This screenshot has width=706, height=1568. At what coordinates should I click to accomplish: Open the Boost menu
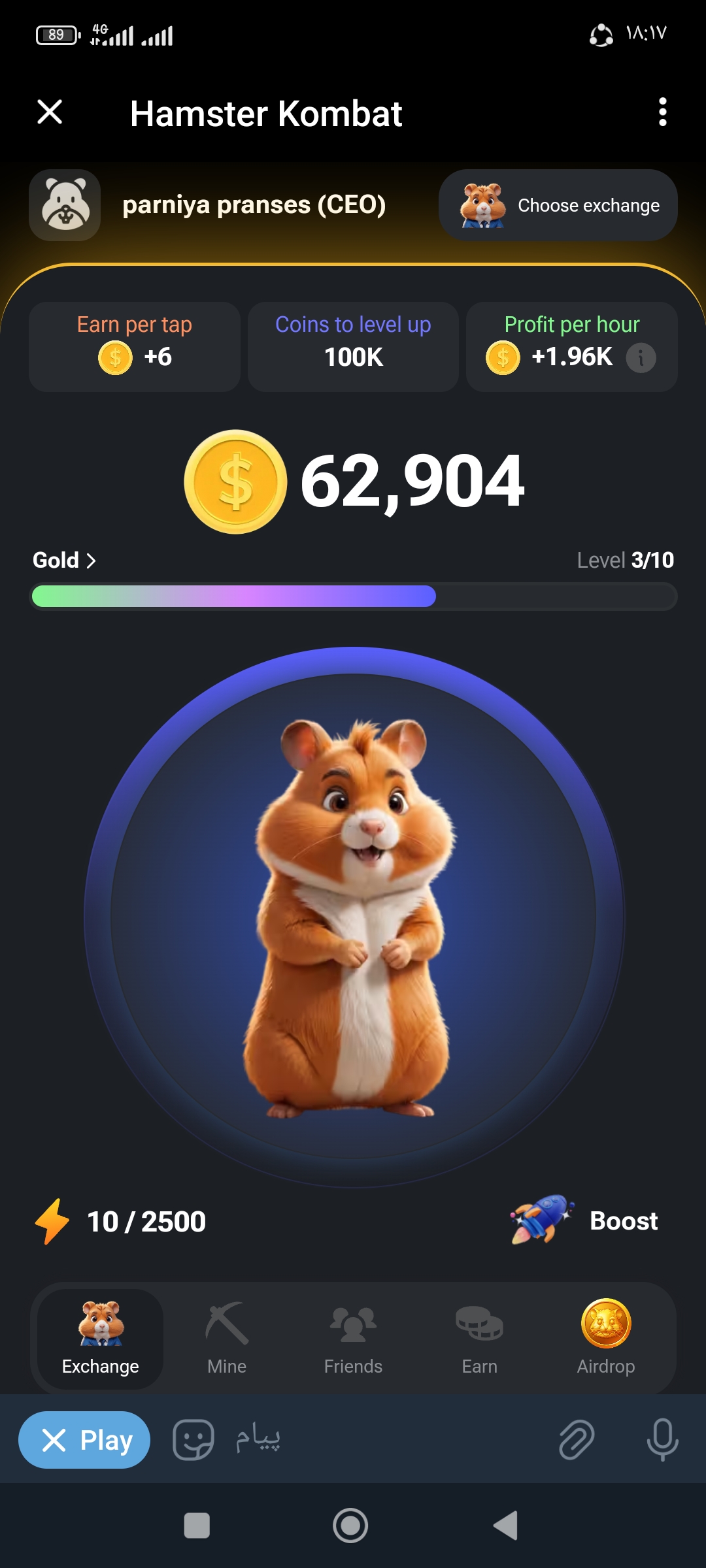(585, 1220)
